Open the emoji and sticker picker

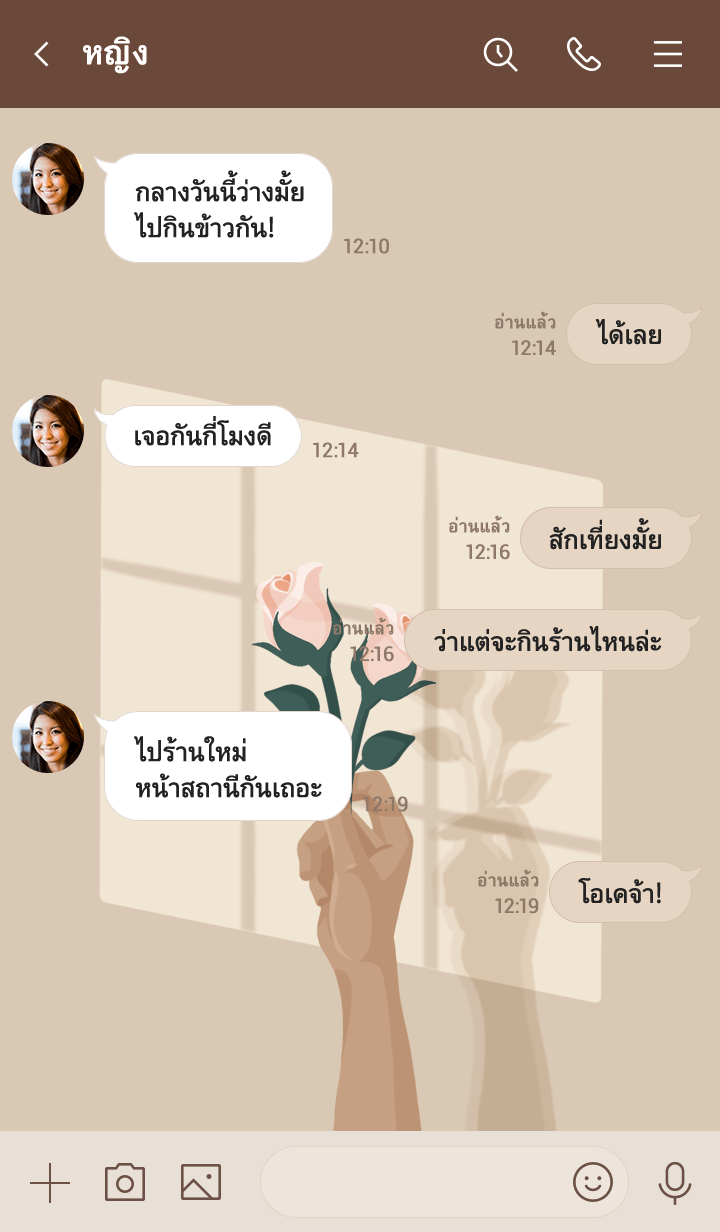click(592, 1183)
